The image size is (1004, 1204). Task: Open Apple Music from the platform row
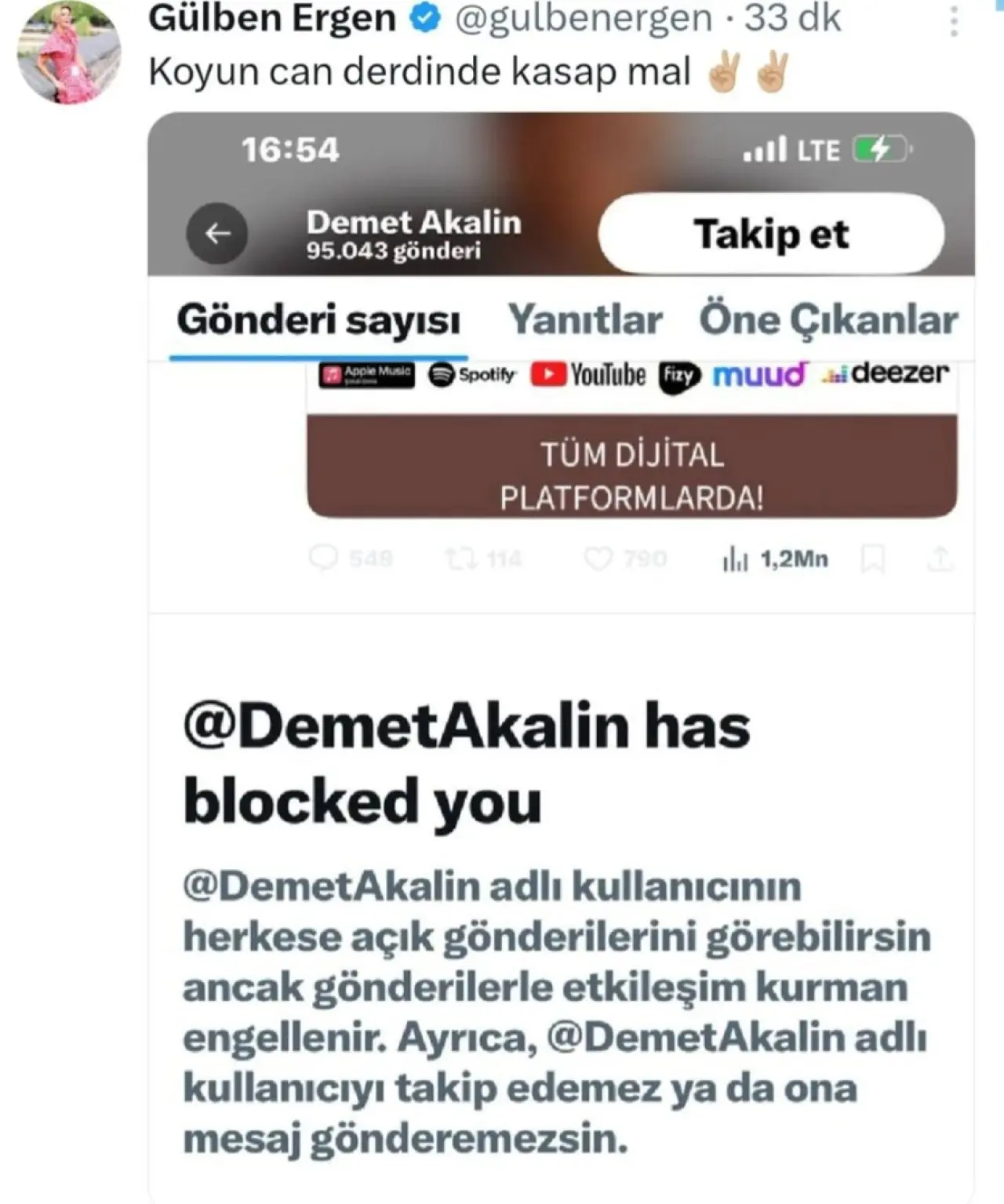coord(369,375)
